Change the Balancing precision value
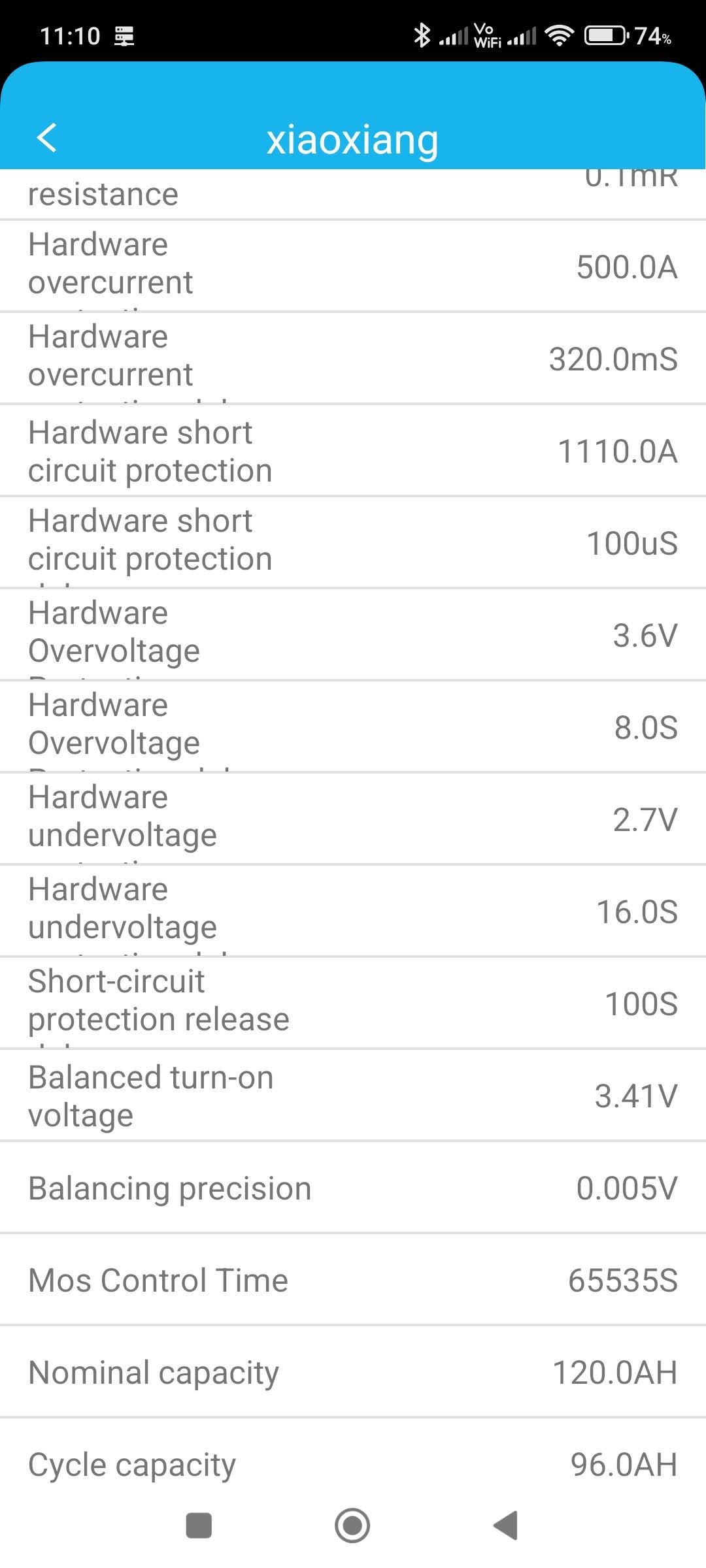Viewport: 706px width, 1568px height. click(x=353, y=1188)
